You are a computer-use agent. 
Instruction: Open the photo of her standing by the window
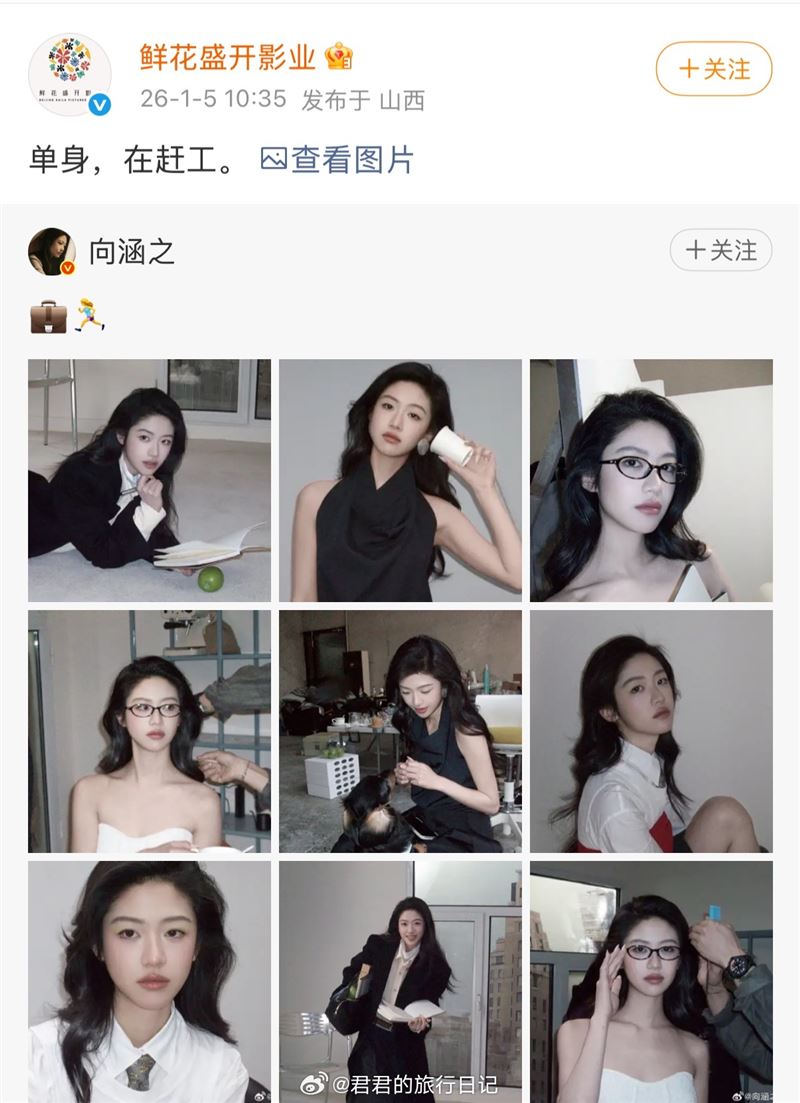[400, 981]
